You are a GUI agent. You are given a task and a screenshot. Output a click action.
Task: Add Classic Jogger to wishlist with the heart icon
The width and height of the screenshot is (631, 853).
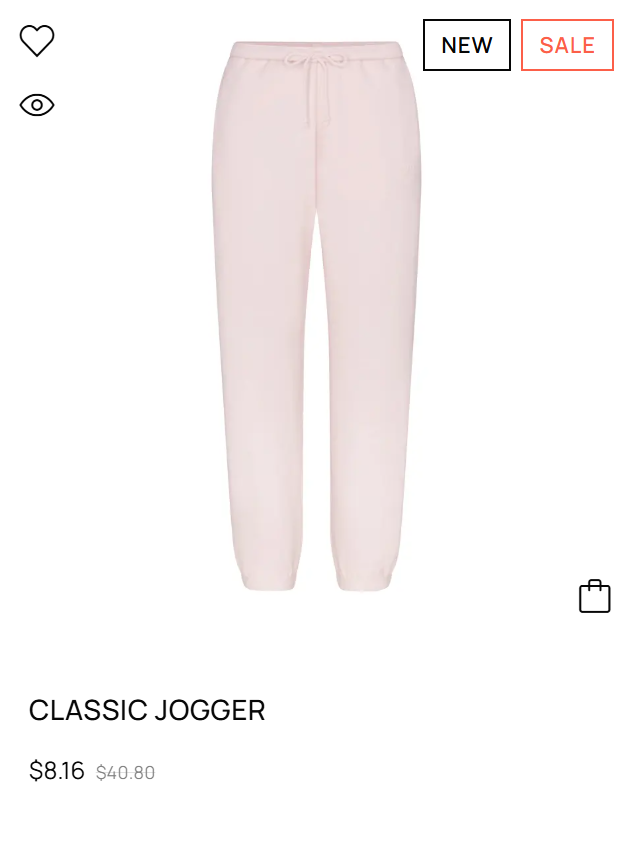37,41
